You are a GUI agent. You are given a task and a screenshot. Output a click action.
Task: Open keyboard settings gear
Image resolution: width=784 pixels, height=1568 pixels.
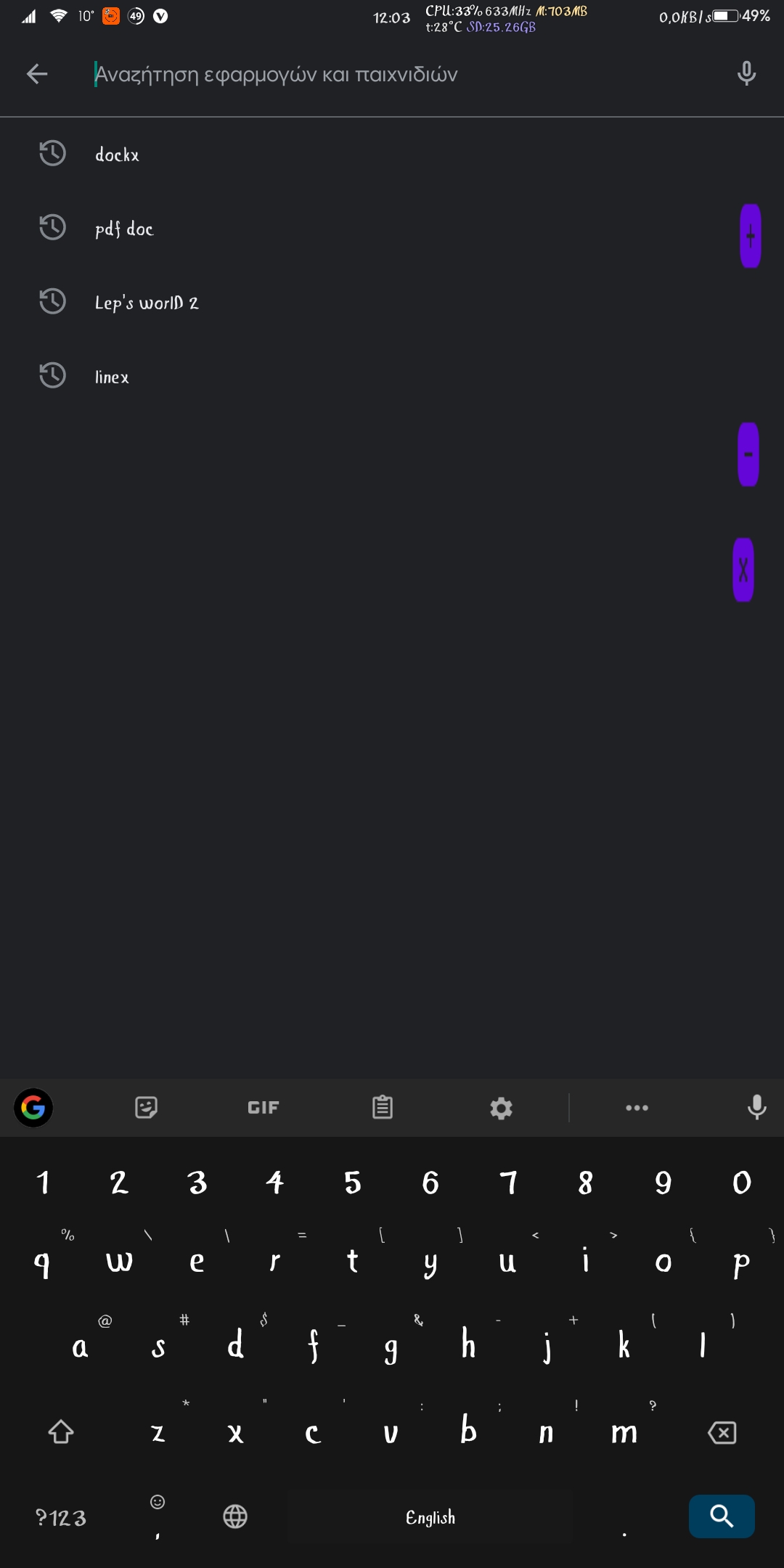(x=502, y=1108)
